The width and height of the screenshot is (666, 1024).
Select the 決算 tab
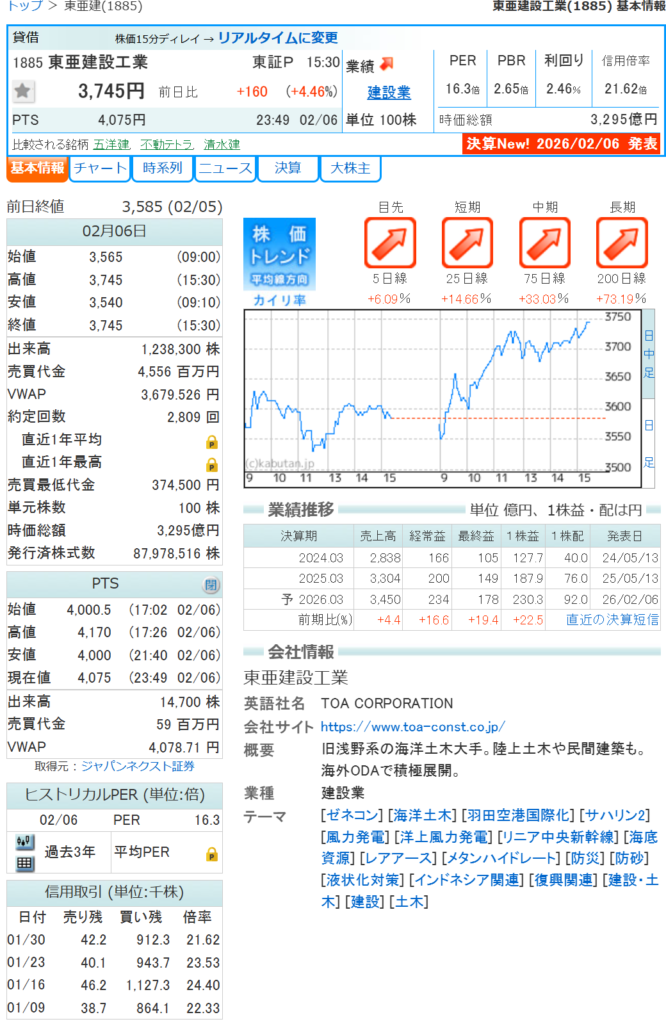[x=287, y=168]
